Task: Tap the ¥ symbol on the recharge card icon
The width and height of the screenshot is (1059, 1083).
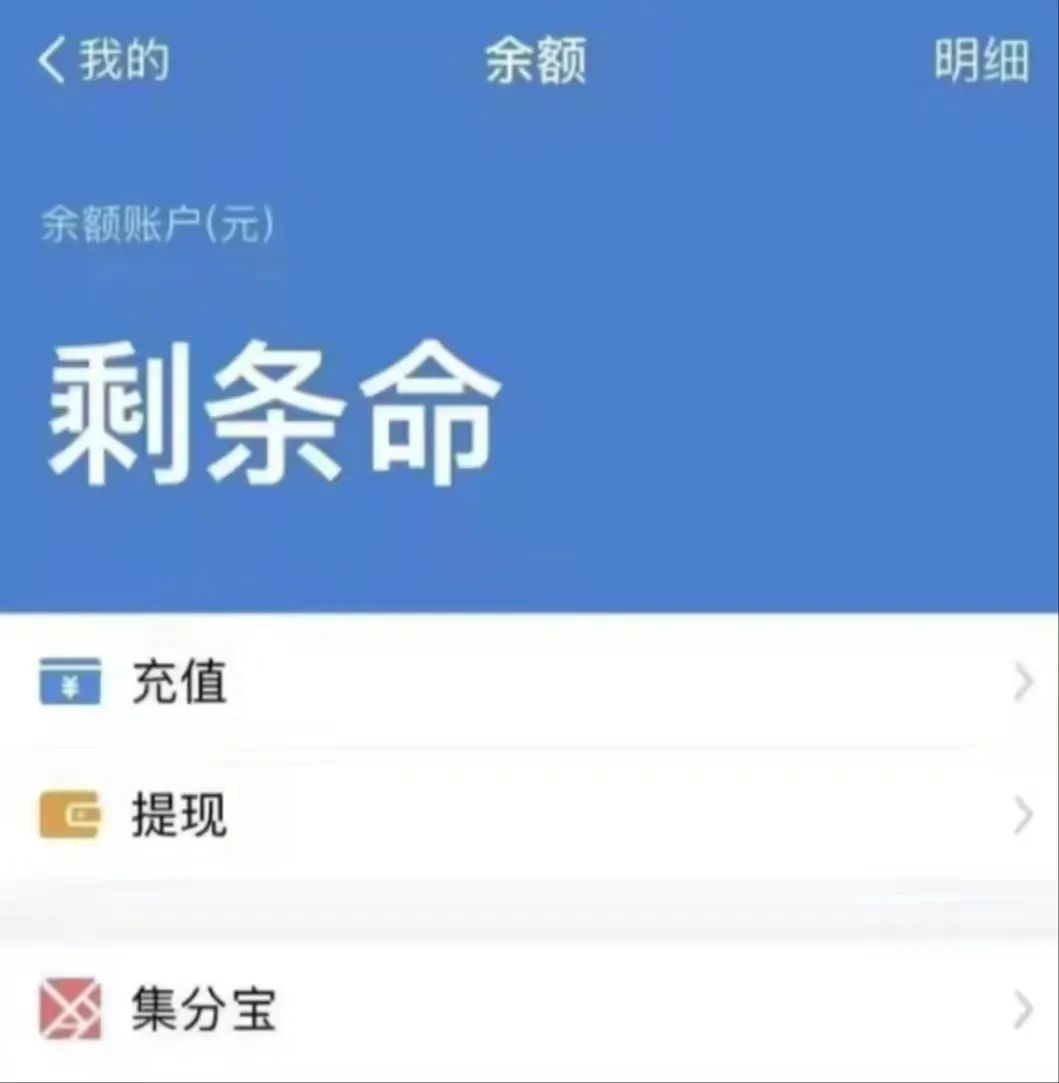Action: [x=70, y=687]
